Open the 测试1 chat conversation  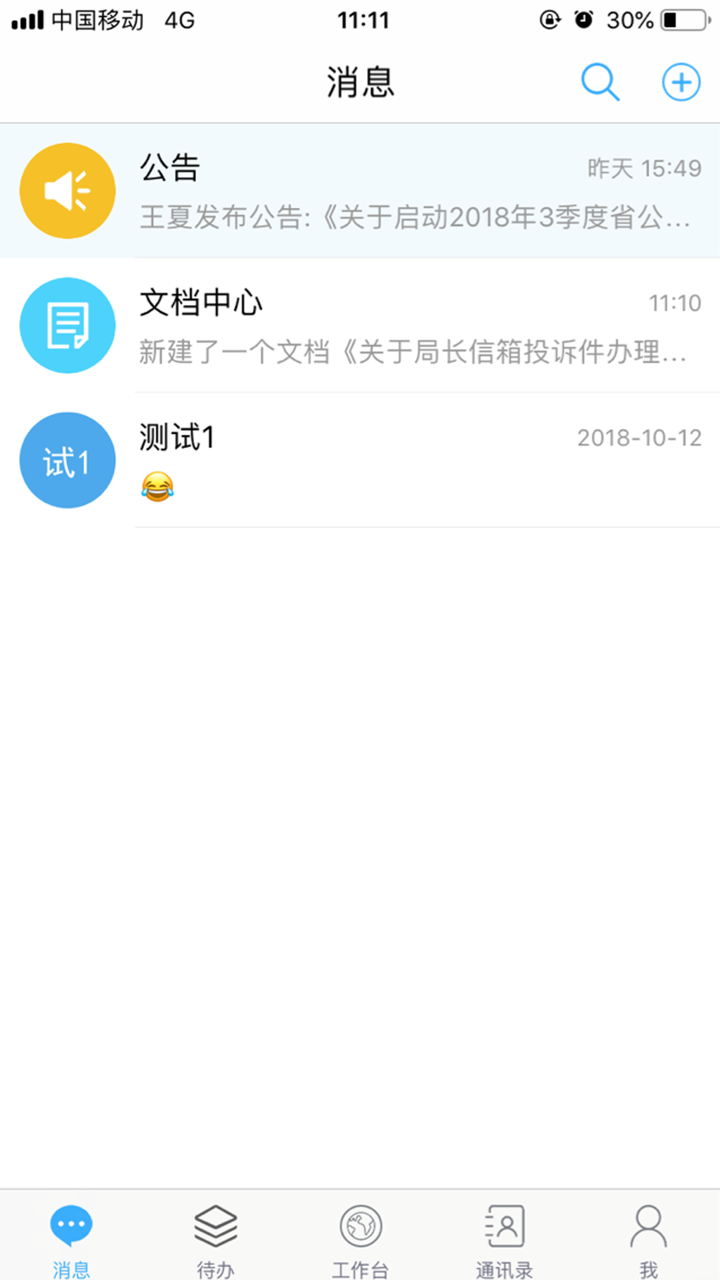click(360, 460)
